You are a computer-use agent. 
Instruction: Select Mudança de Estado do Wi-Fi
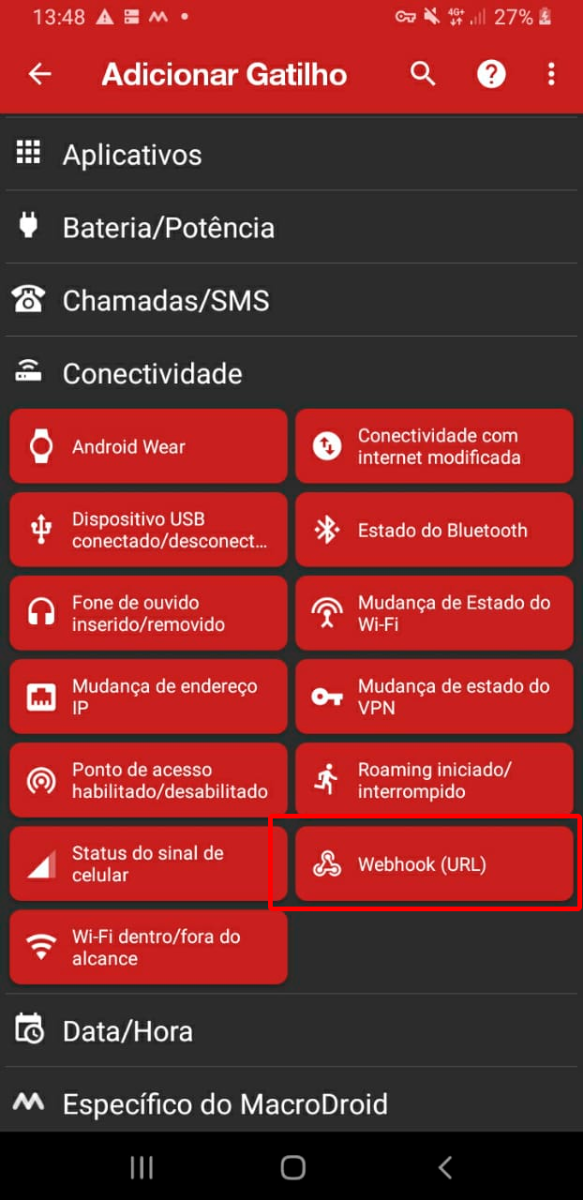coord(435,613)
